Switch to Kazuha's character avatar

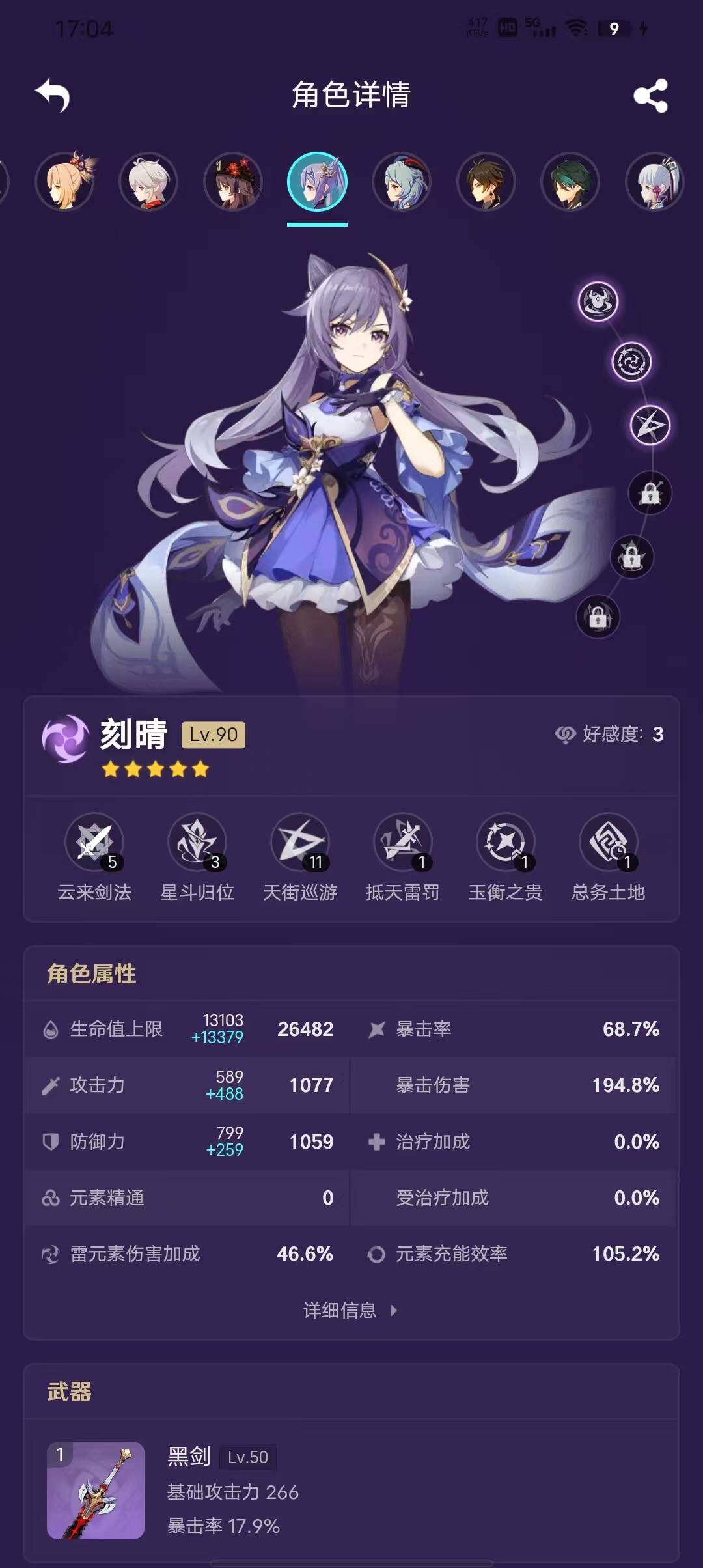point(149,182)
